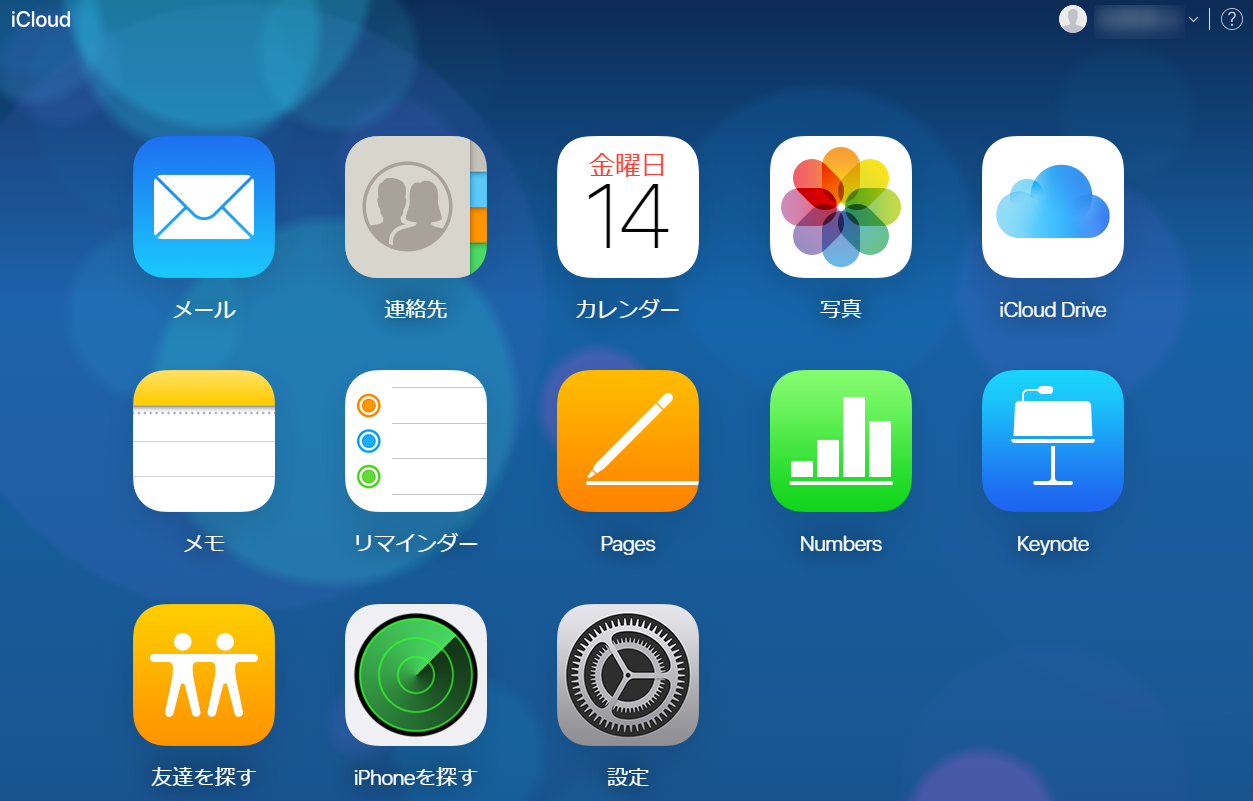Open the Numbers app
Screen dimensions: 1253x801
840,441
